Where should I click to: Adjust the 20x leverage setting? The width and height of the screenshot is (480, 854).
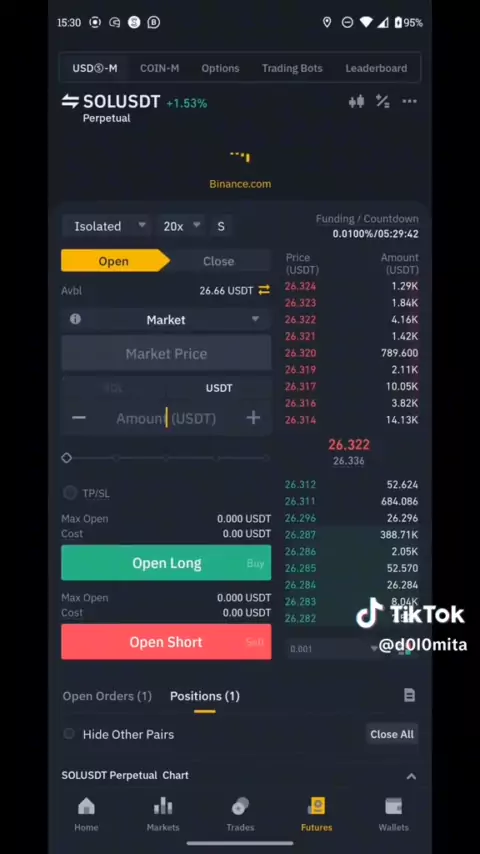[x=181, y=226]
